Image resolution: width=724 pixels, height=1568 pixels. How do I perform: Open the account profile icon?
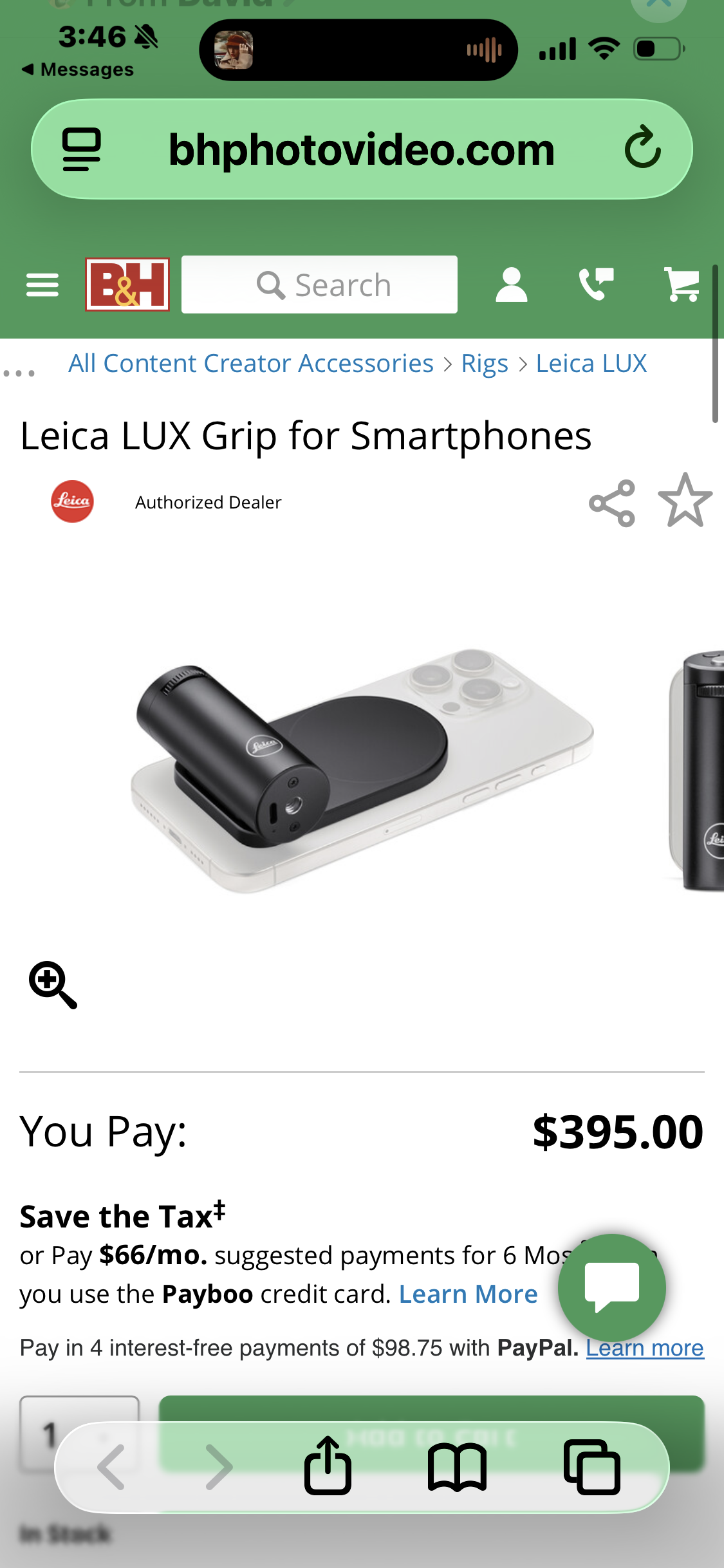click(x=511, y=285)
